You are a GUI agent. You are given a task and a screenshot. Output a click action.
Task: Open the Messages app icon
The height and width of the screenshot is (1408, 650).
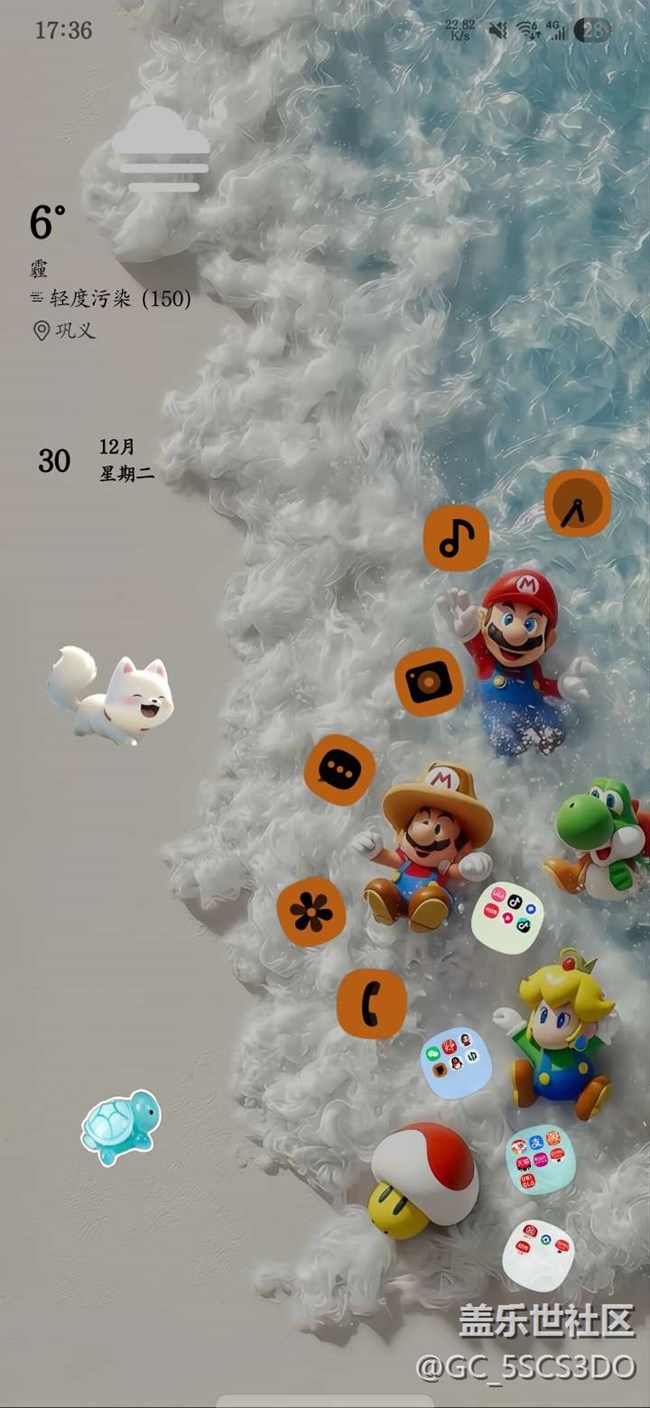coord(340,769)
